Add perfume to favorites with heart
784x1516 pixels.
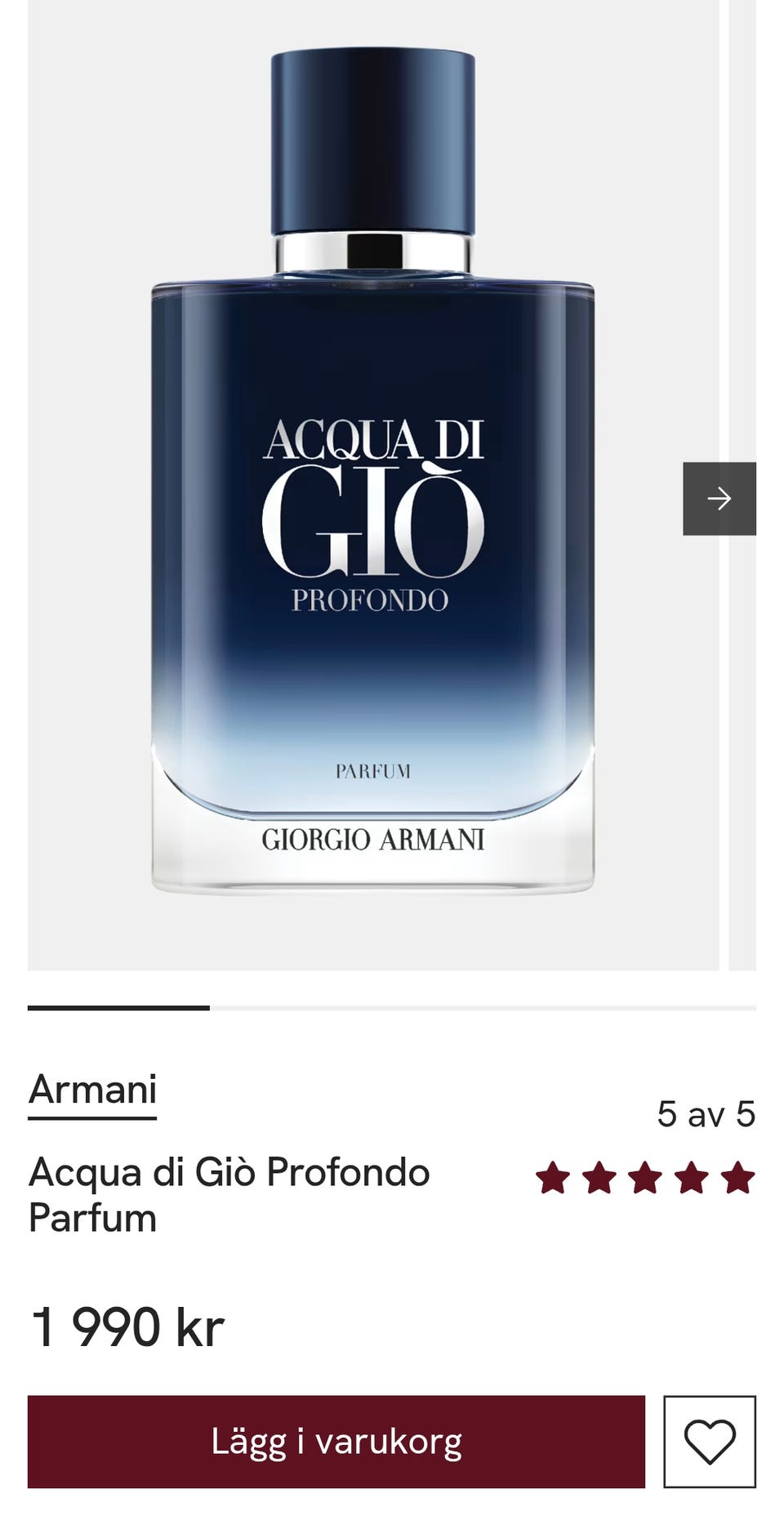click(710, 1442)
